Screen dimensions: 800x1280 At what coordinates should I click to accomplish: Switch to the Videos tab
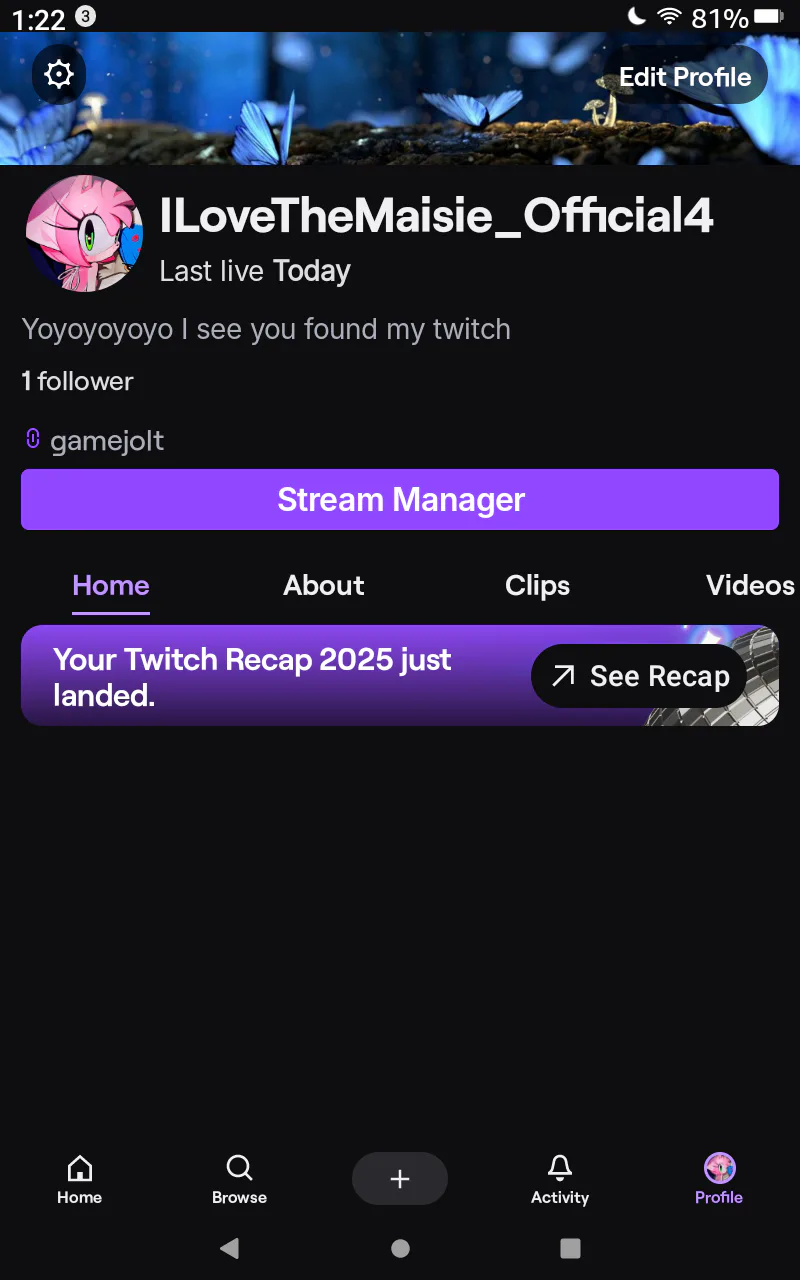(x=750, y=586)
